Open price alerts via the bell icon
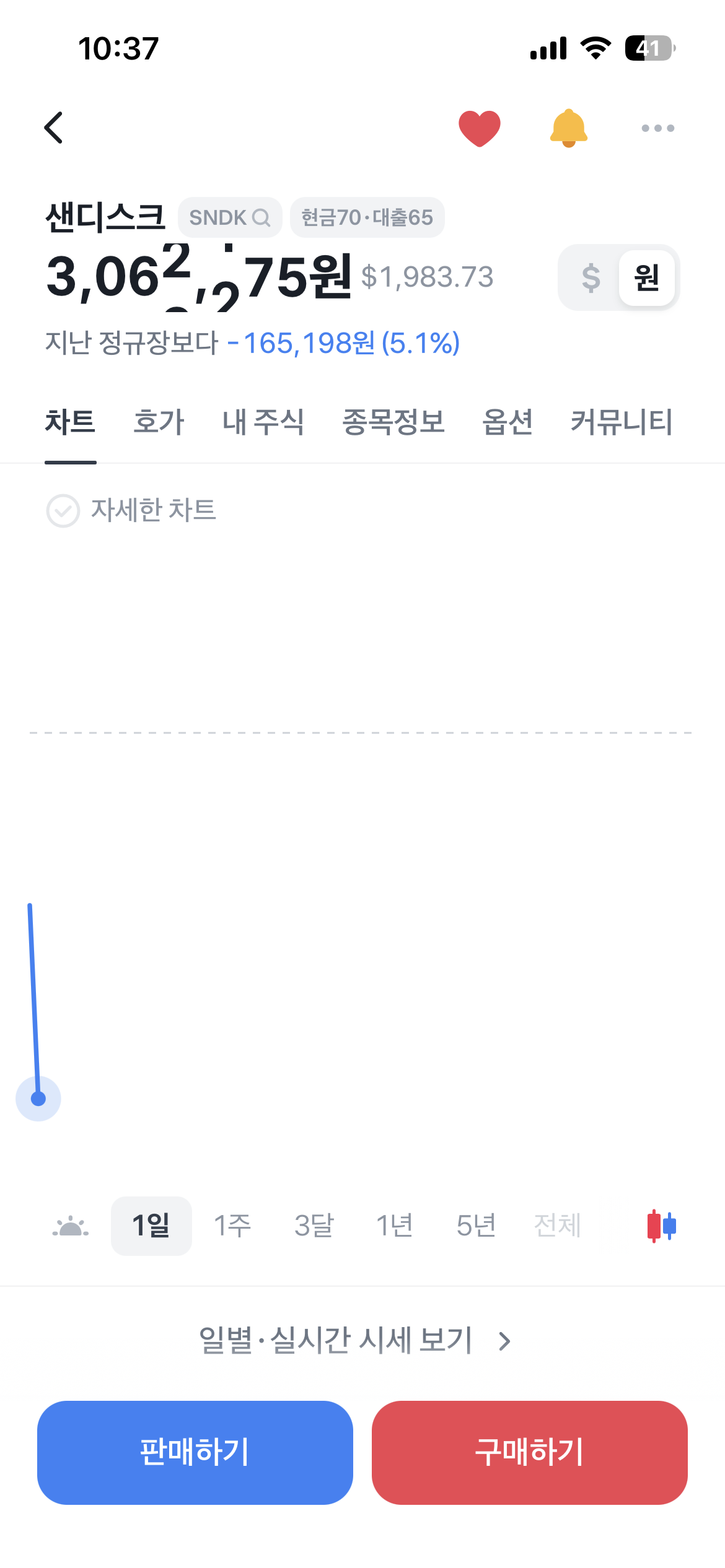Viewport: 725px width, 1568px height. (x=568, y=128)
